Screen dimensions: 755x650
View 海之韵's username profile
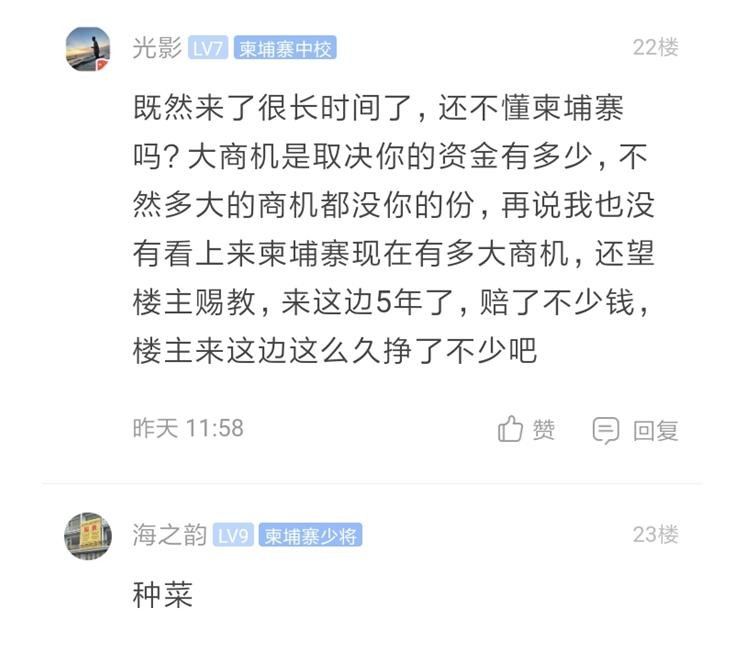pos(170,535)
